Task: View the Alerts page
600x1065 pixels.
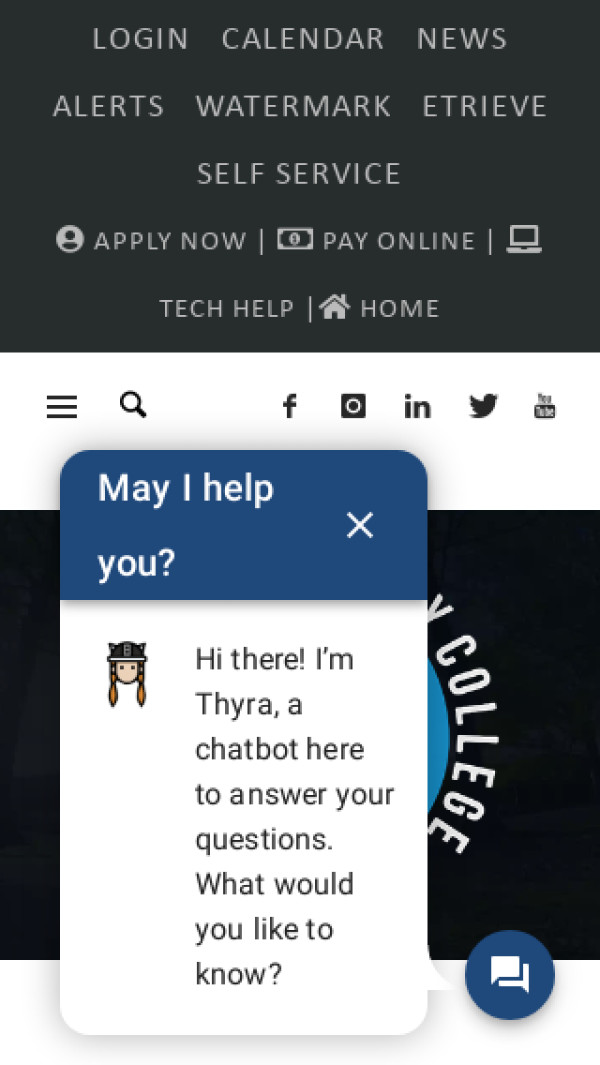Action: coord(108,106)
